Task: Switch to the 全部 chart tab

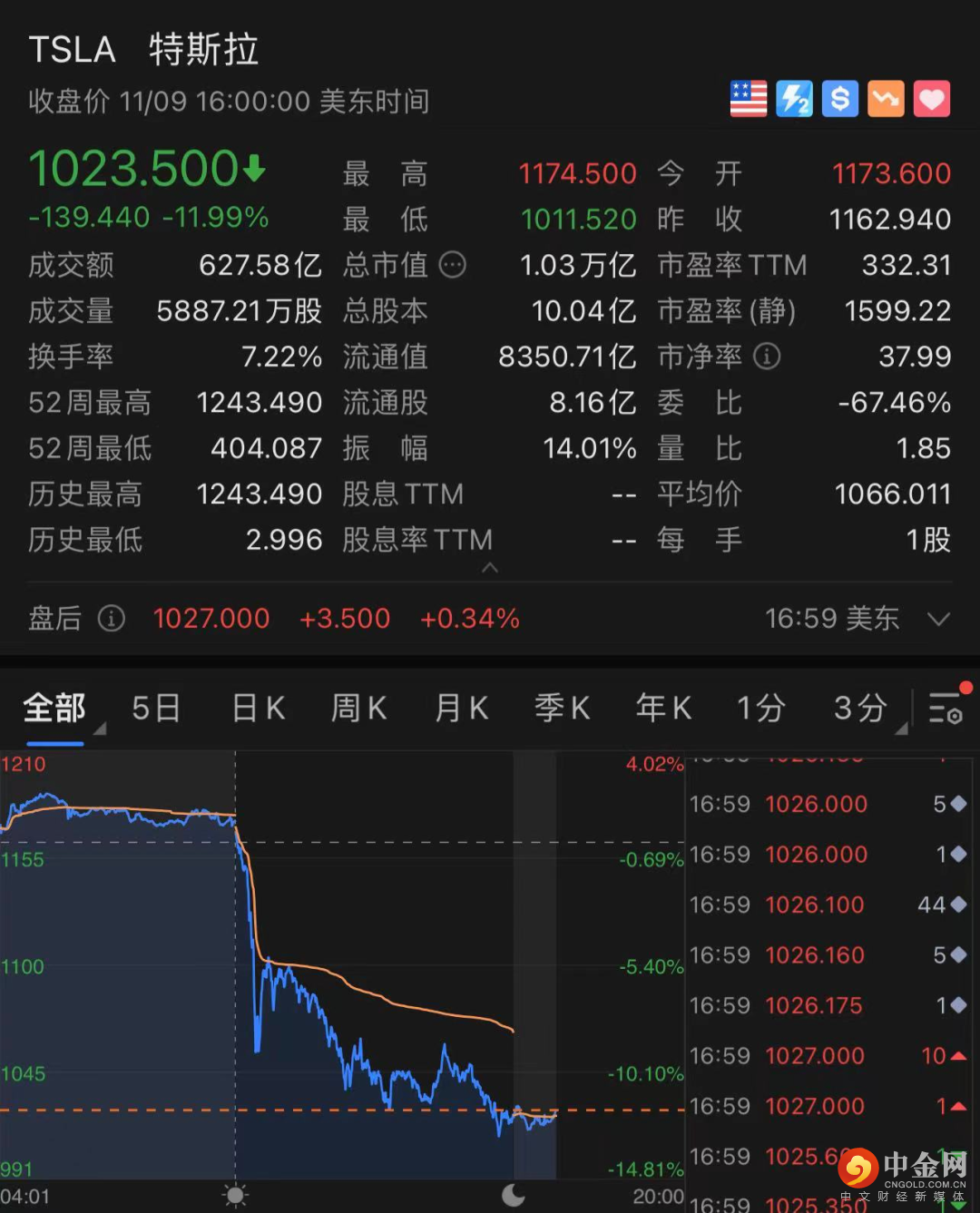Action: (54, 708)
